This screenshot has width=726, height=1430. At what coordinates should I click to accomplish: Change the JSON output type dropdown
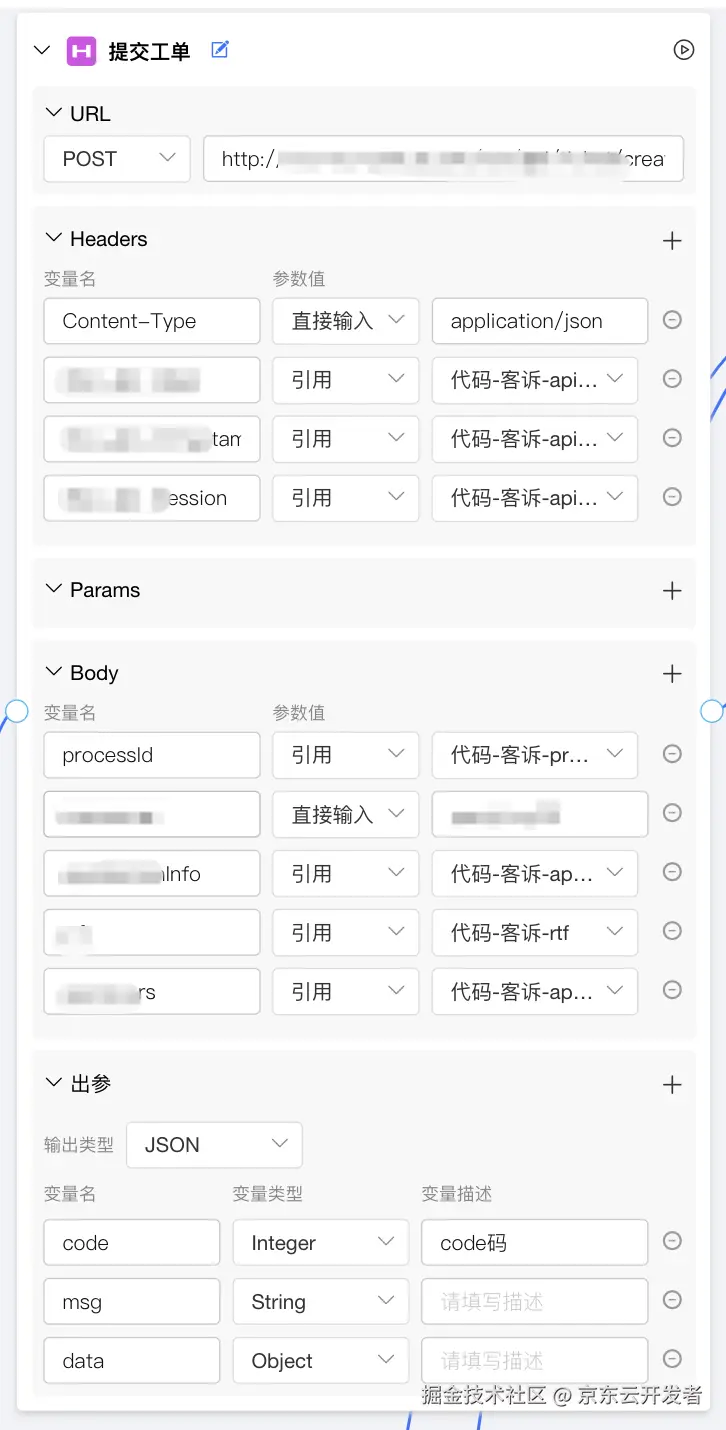pos(214,1145)
